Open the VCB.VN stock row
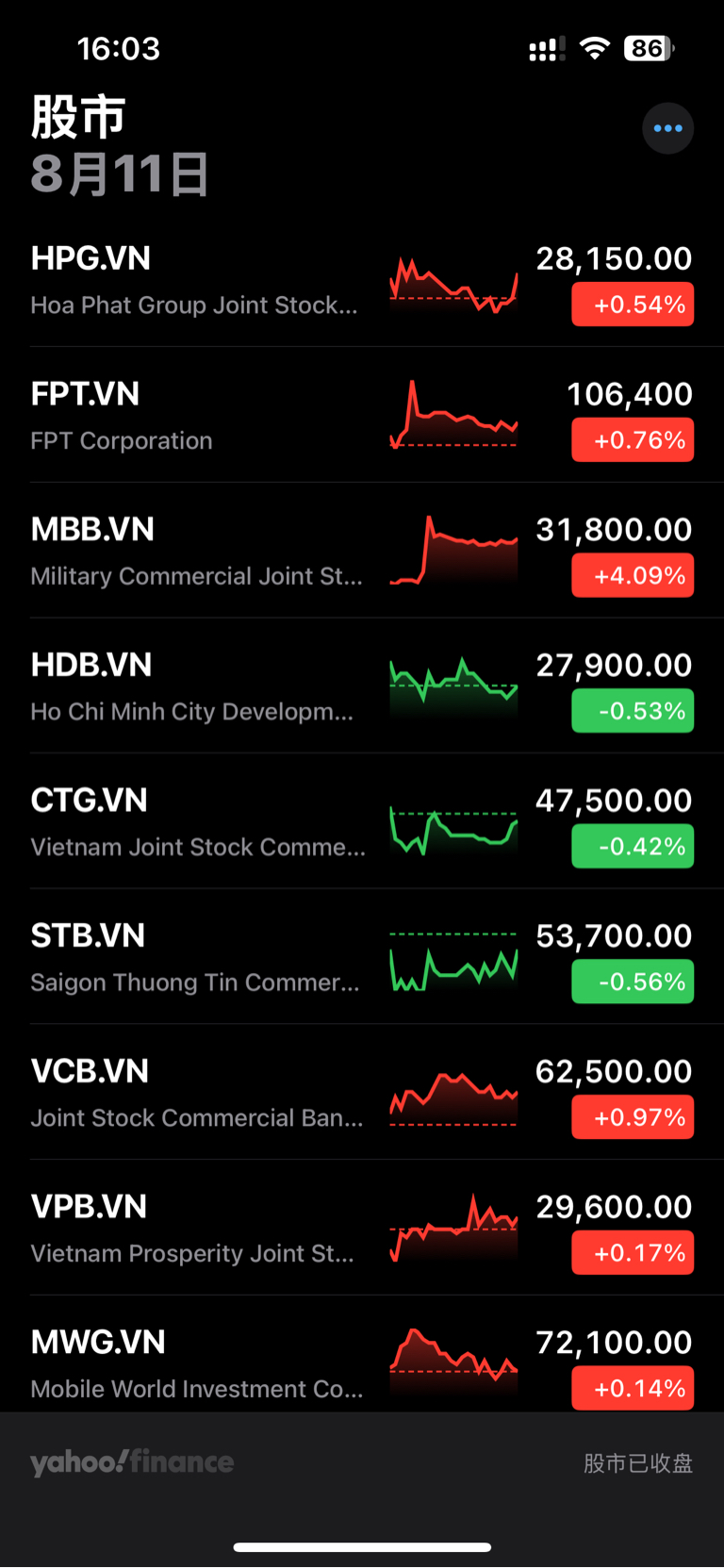 tap(362, 1093)
